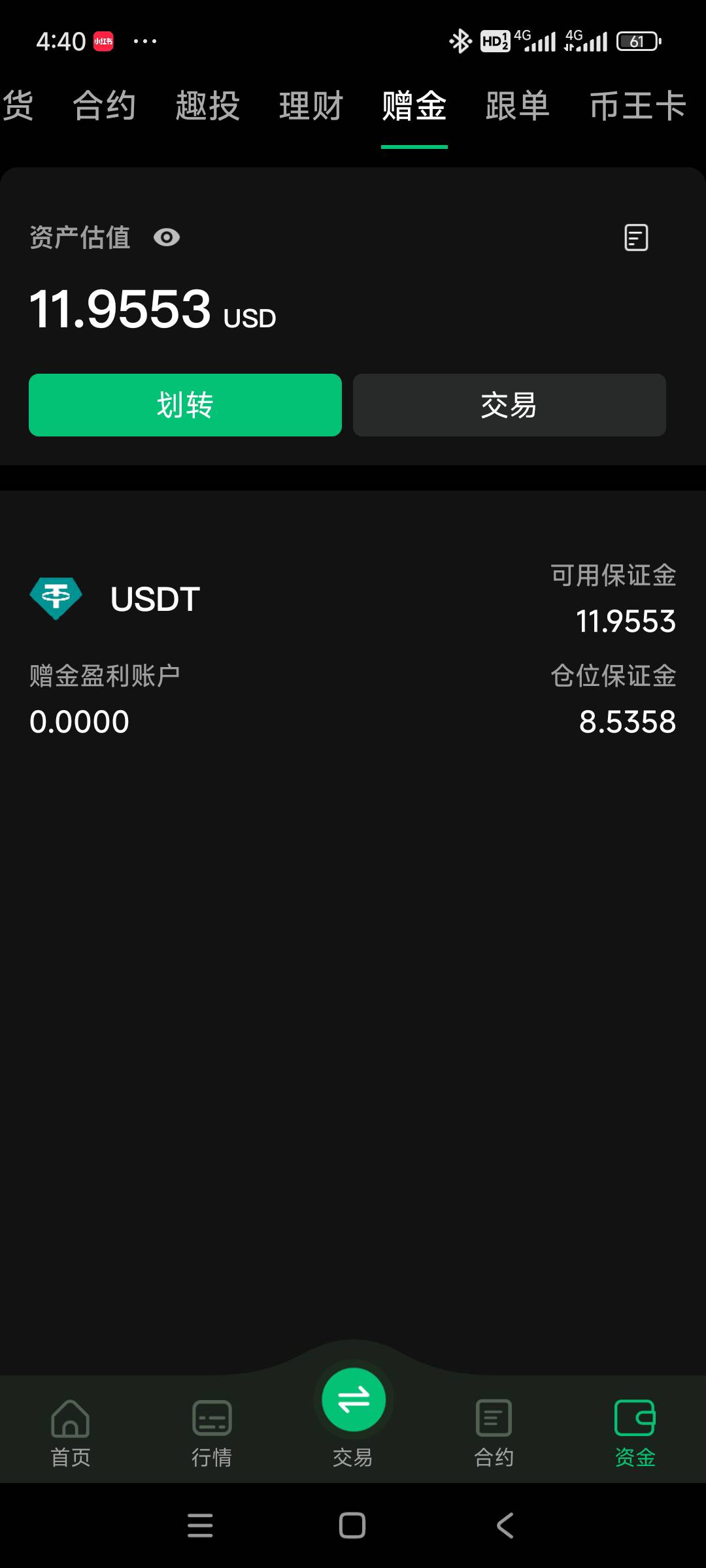Switch to the 理财 tab
Image resolution: width=706 pixels, height=1568 pixels.
click(311, 105)
